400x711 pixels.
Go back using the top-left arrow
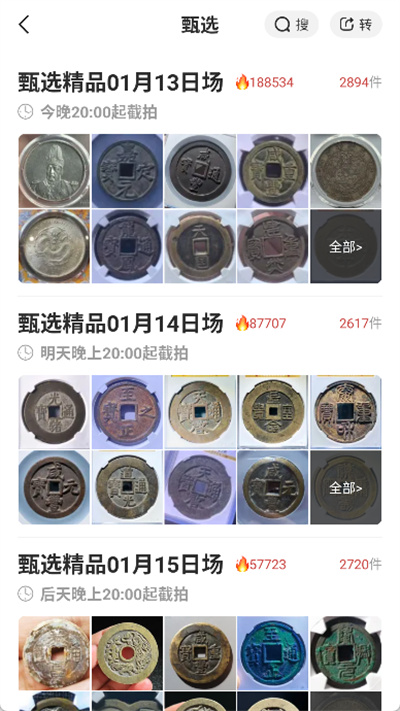coord(24,24)
